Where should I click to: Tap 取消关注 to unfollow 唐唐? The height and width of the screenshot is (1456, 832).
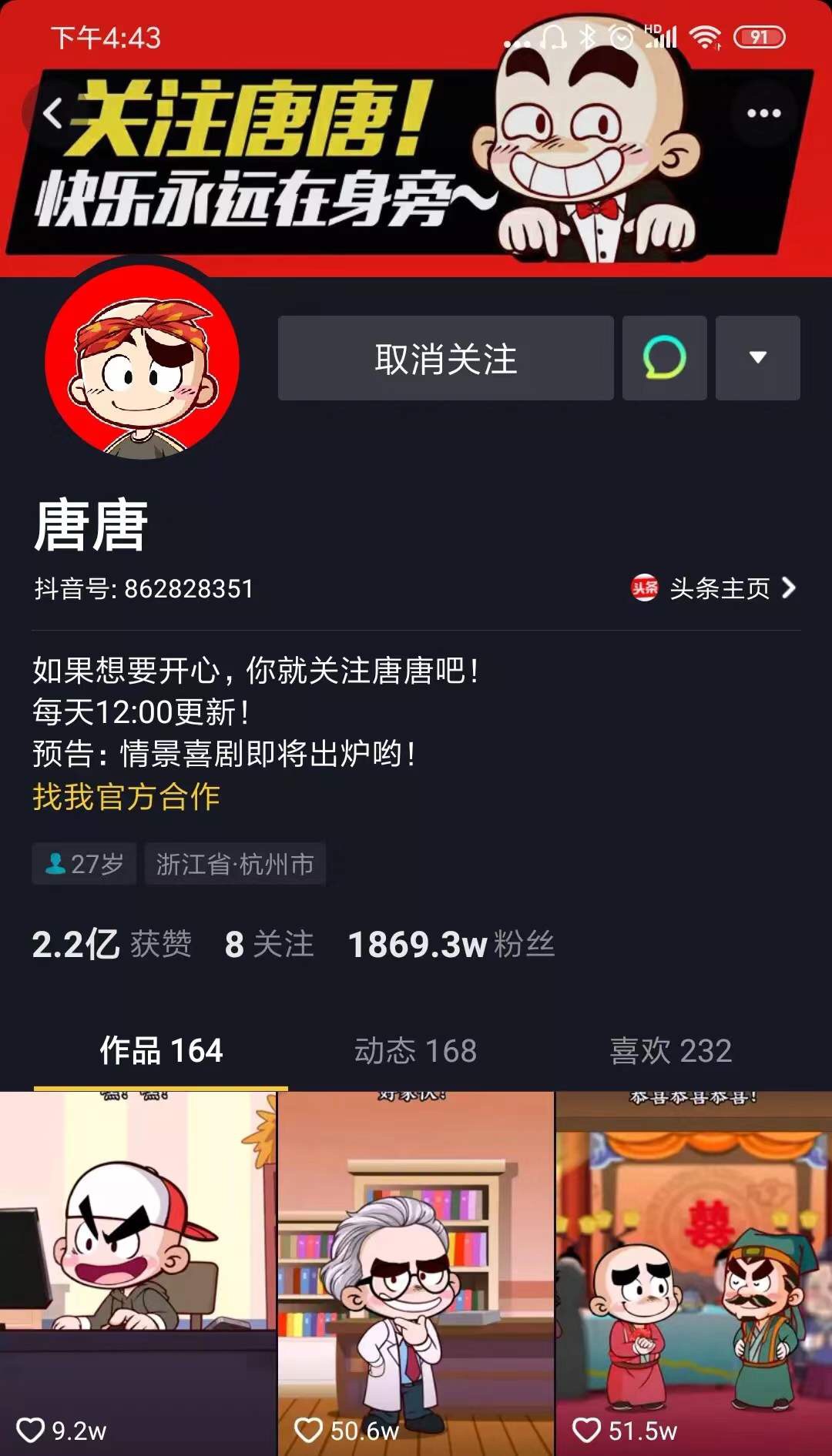pos(445,359)
